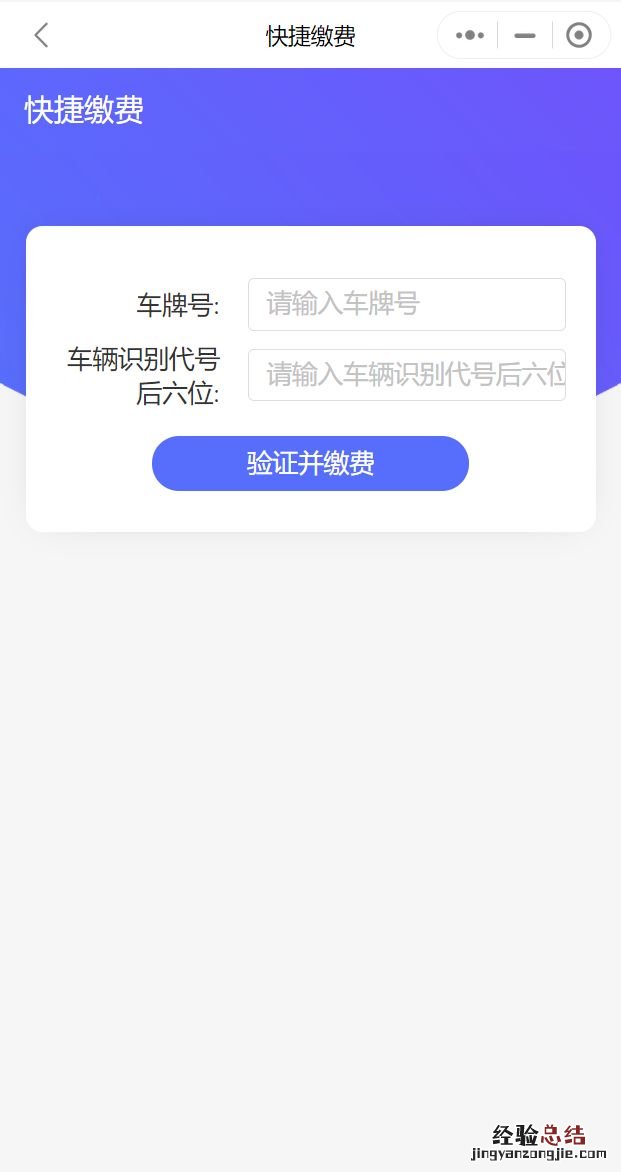Image resolution: width=621 pixels, height=1172 pixels.
Task: Go back using the top-left arrow
Action: pos(41,36)
